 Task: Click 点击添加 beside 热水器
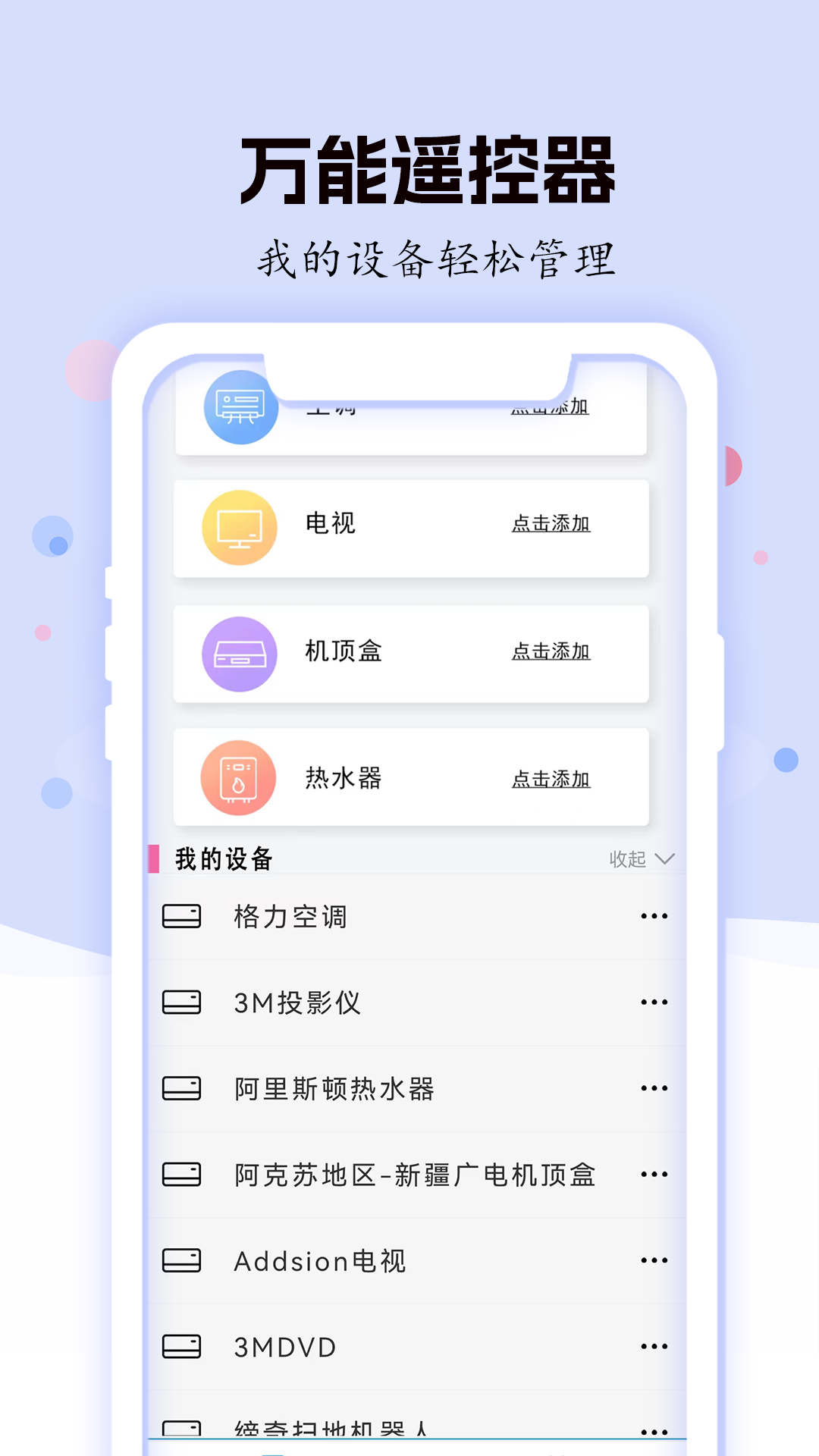coord(551,778)
